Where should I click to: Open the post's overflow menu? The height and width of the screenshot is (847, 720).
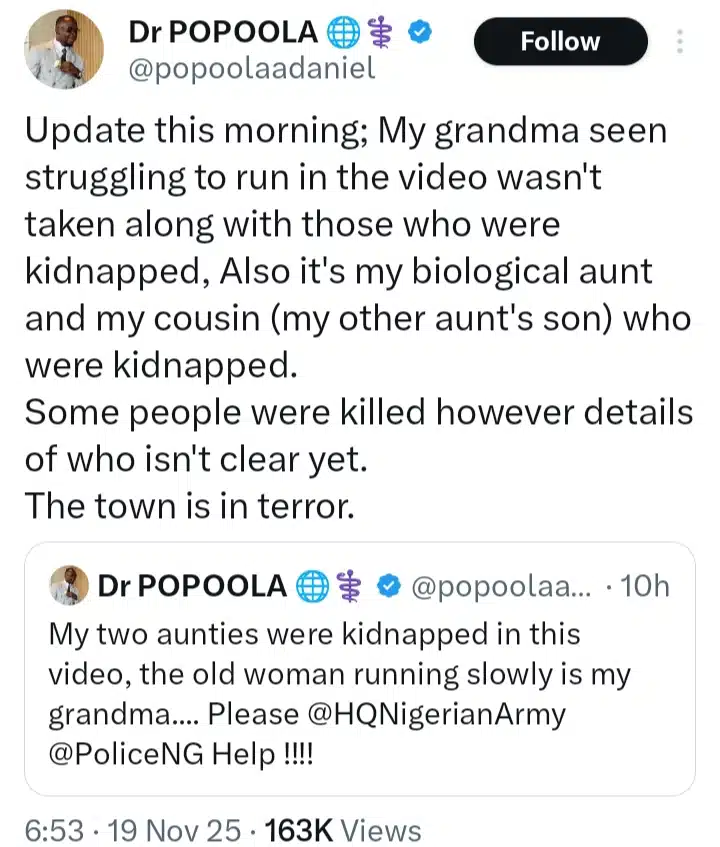(x=681, y=42)
